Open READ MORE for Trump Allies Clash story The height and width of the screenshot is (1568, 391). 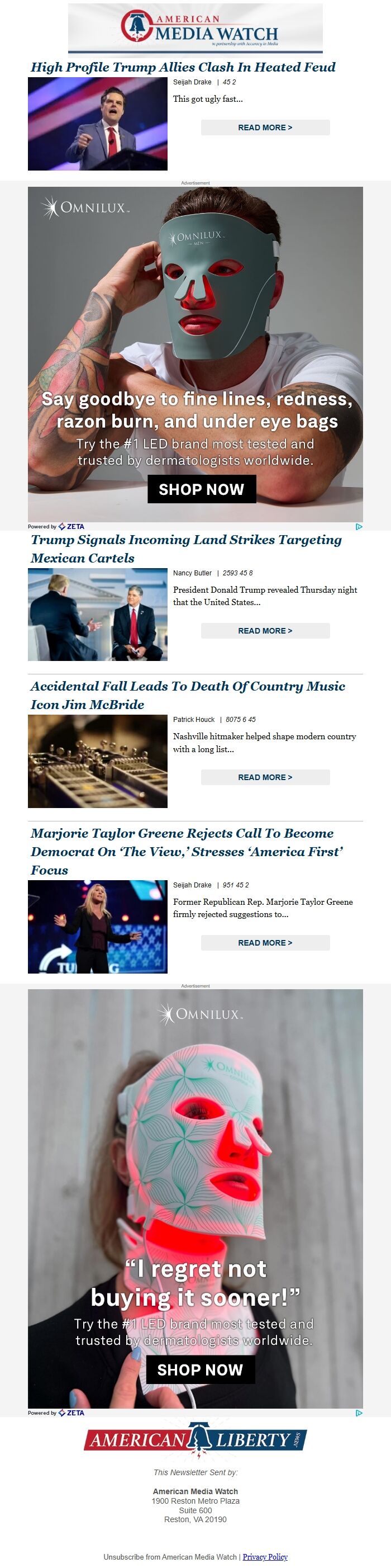tap(265, 127)
